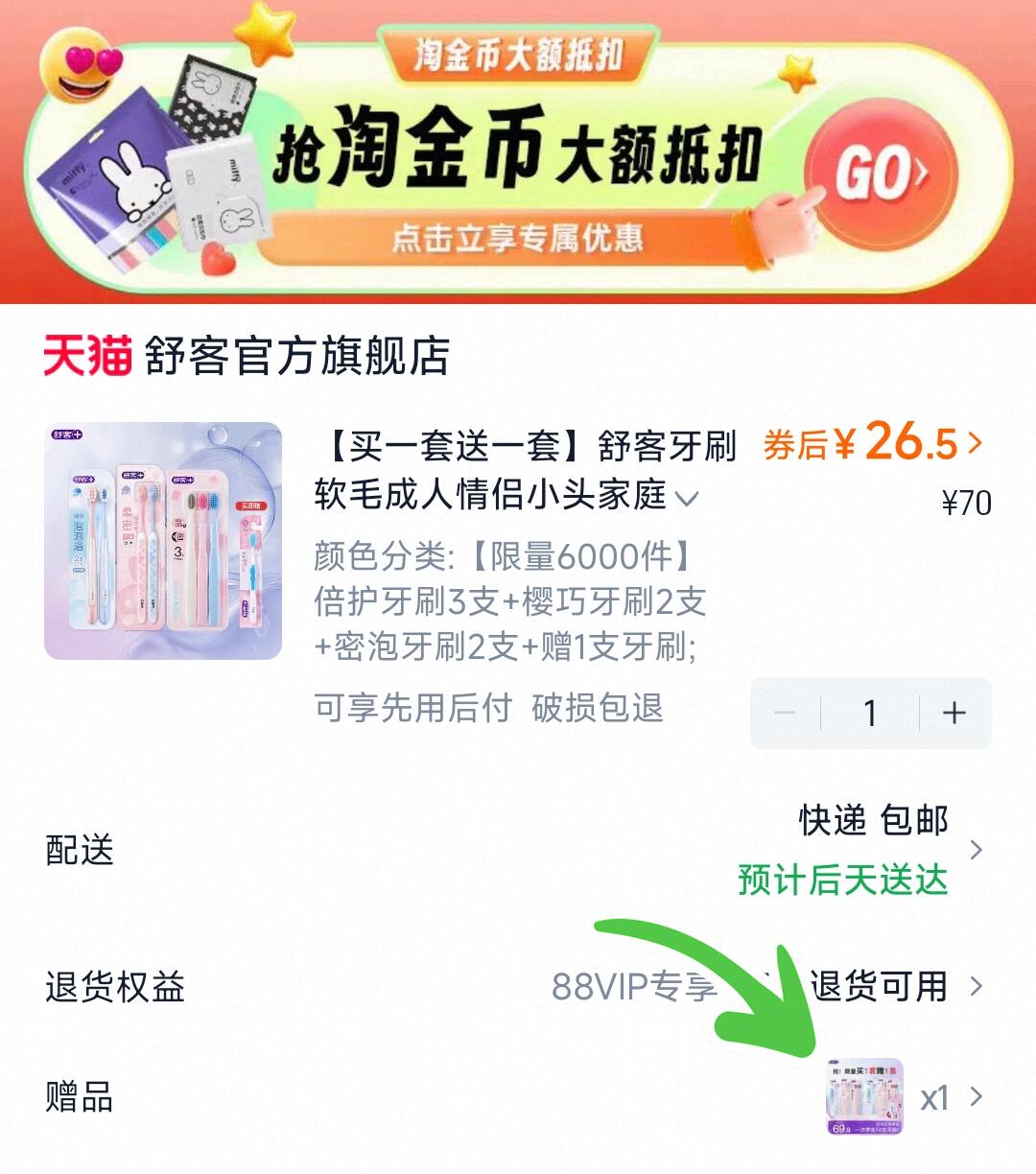Decrease the quantity with the minus button
1036x1174 pixels.
tap(786, 714)
